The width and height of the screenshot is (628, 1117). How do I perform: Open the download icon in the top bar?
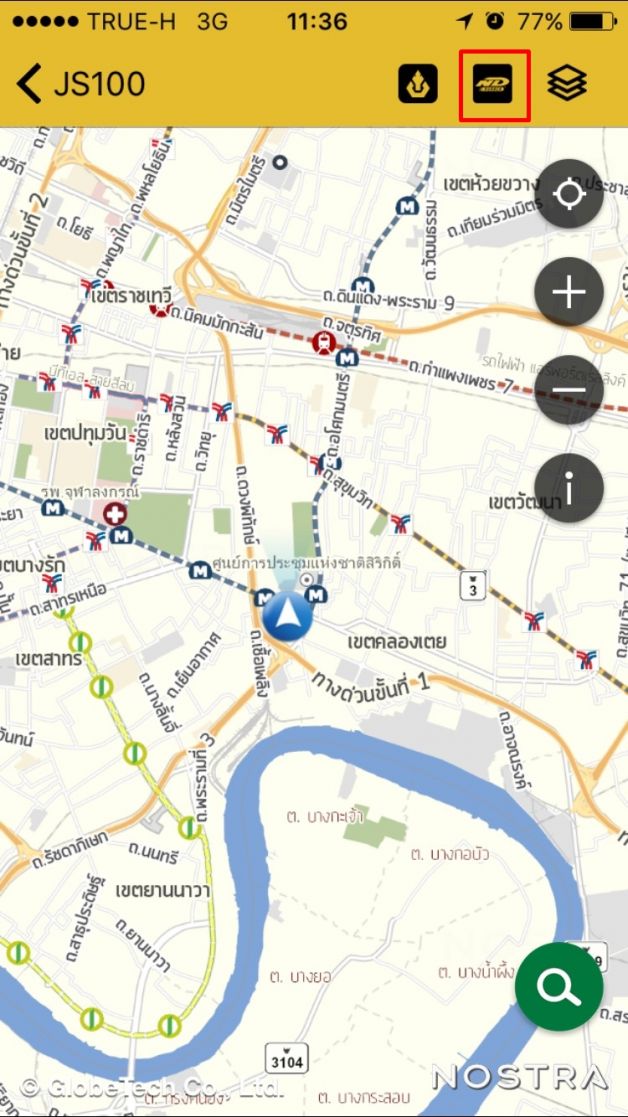coord(418,85)
